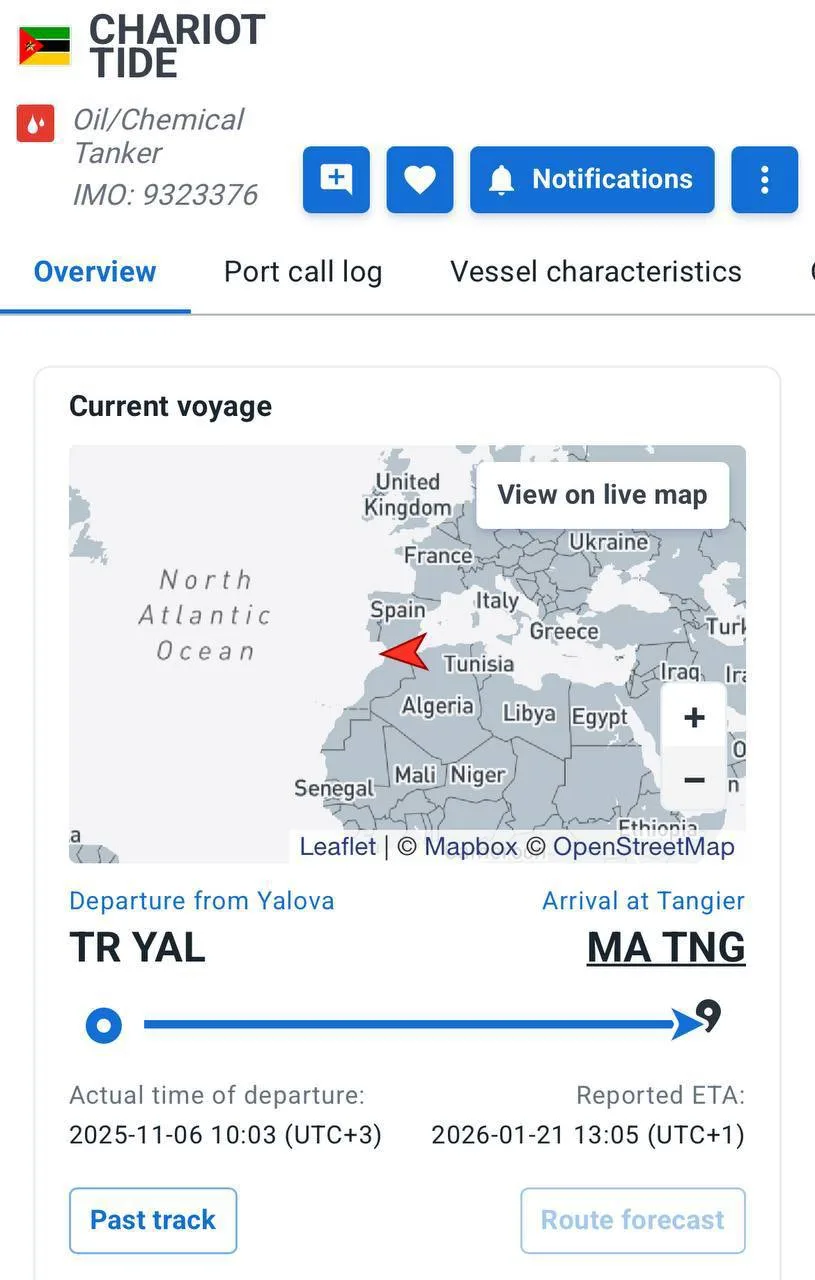Zoom in on the voyage map
815x1280 pixels.
[x=694, y=717]
